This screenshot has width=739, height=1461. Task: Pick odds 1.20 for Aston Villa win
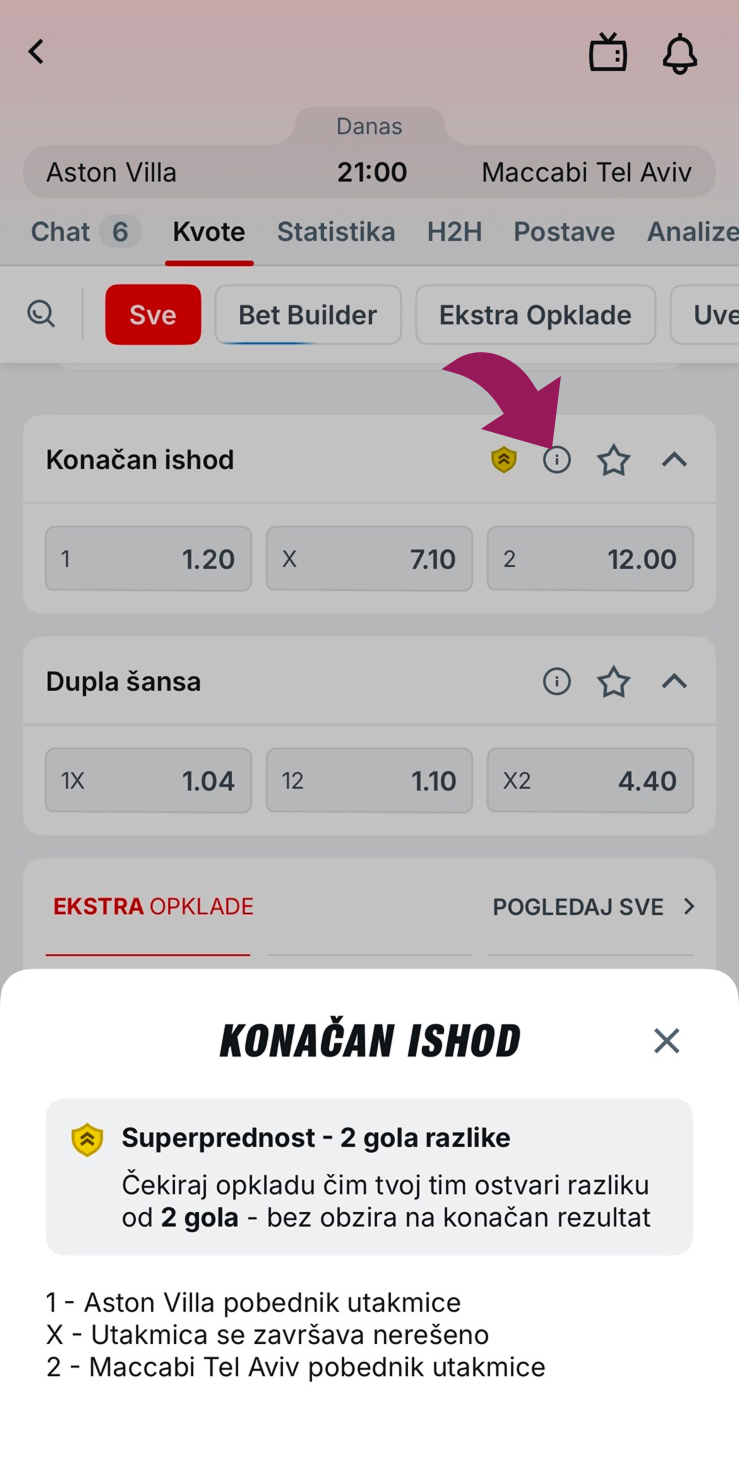pyautogui.click(x=148, y=559)
